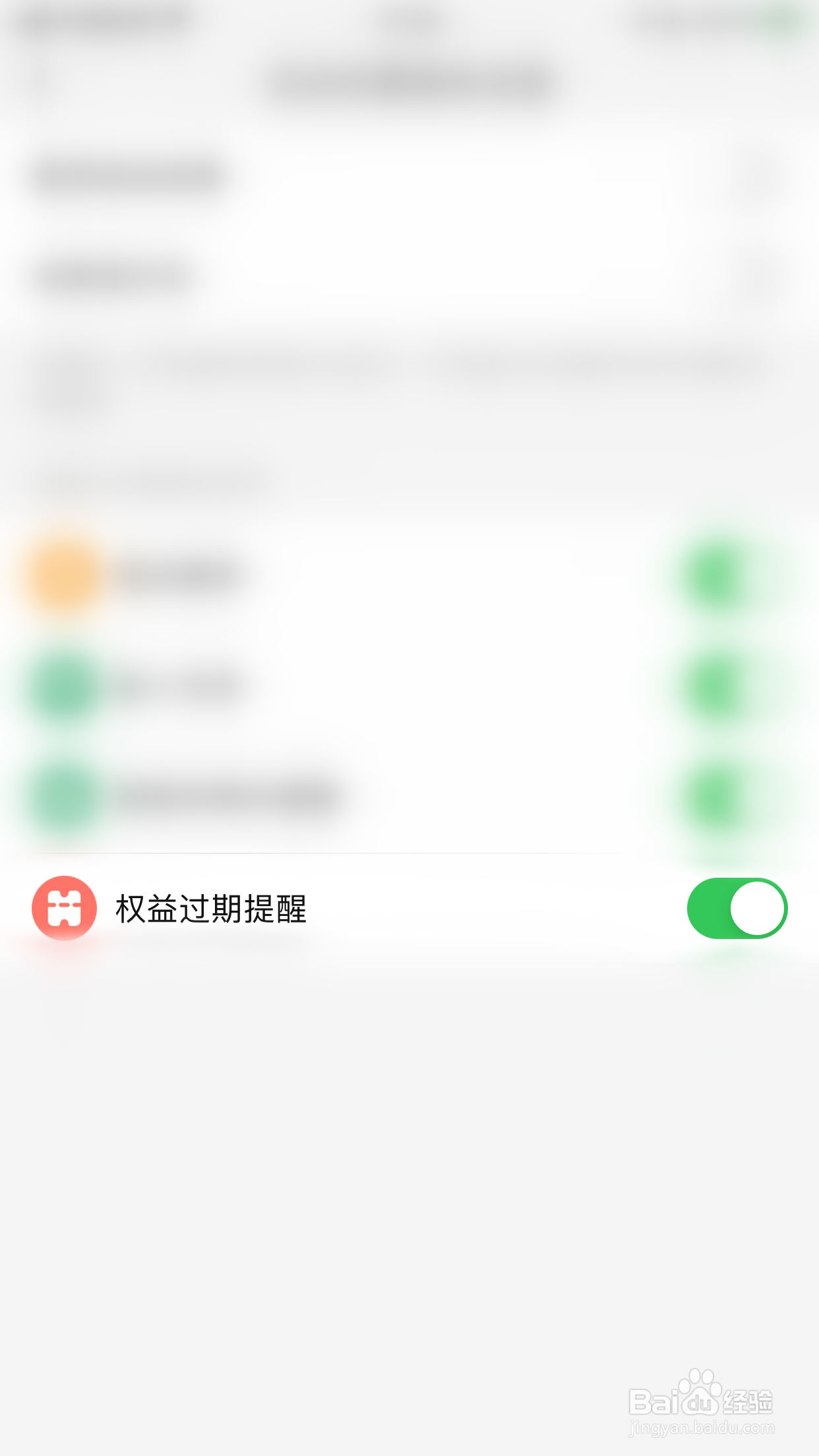Screen dimensions: 819x1456
Task: Tap the orange circular icon in the list
Action: [64, 574]
